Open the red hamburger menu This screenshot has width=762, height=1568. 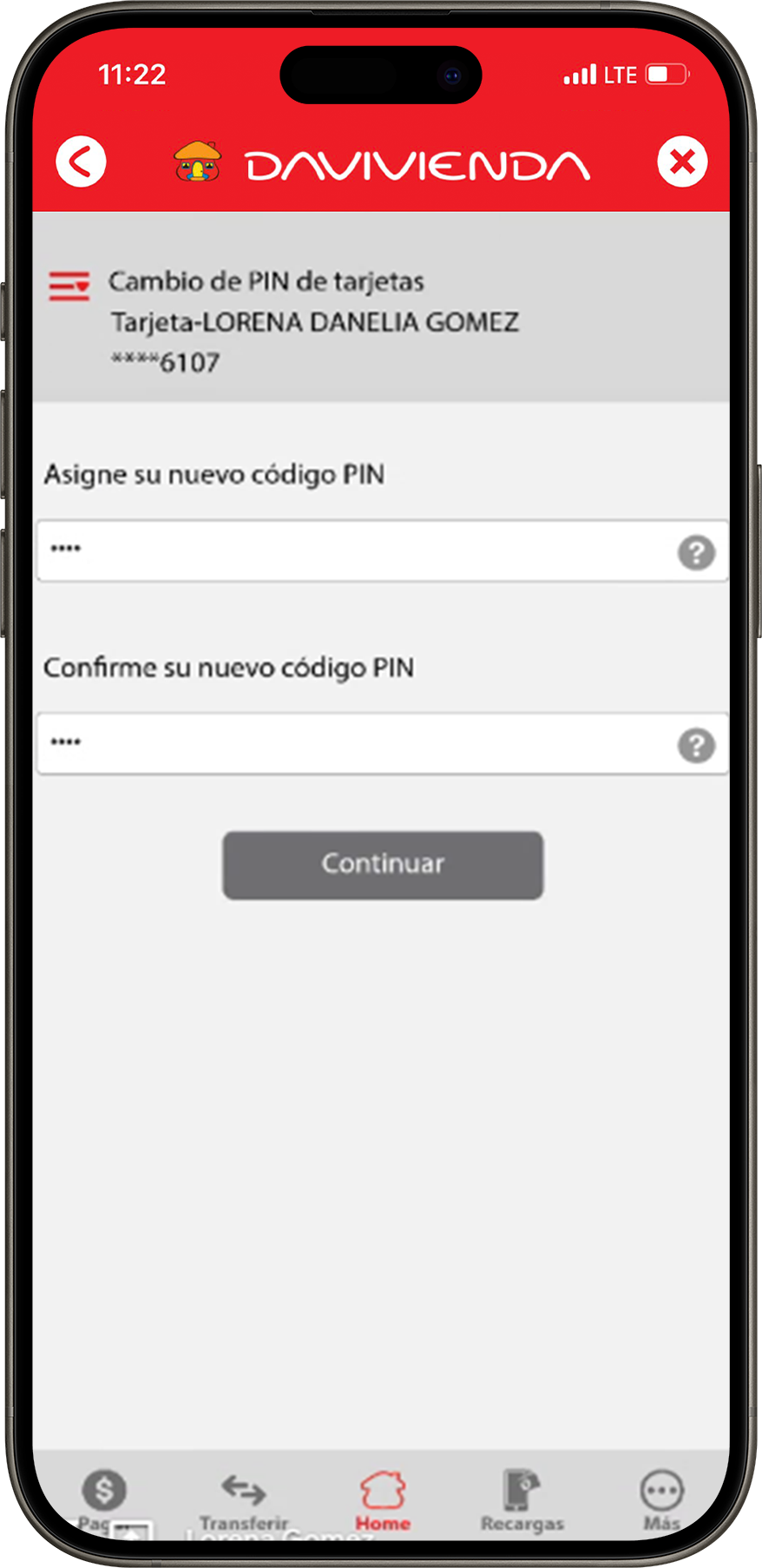point(69,286)
